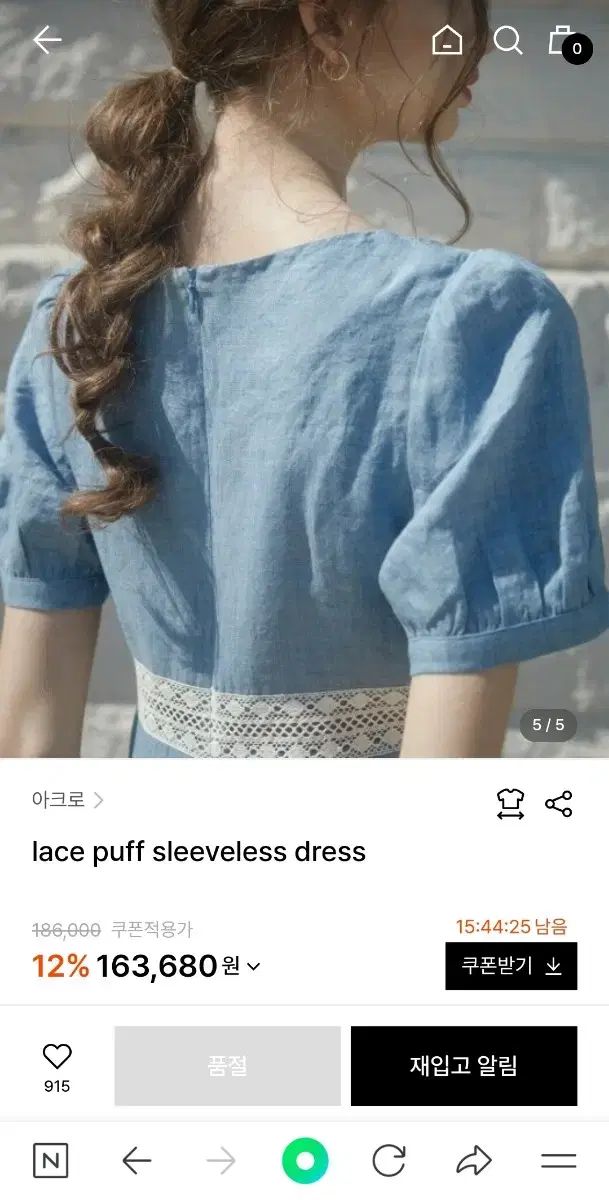Open the Naver N button
609x1200 pixels.
click(x=51, y=1160)
